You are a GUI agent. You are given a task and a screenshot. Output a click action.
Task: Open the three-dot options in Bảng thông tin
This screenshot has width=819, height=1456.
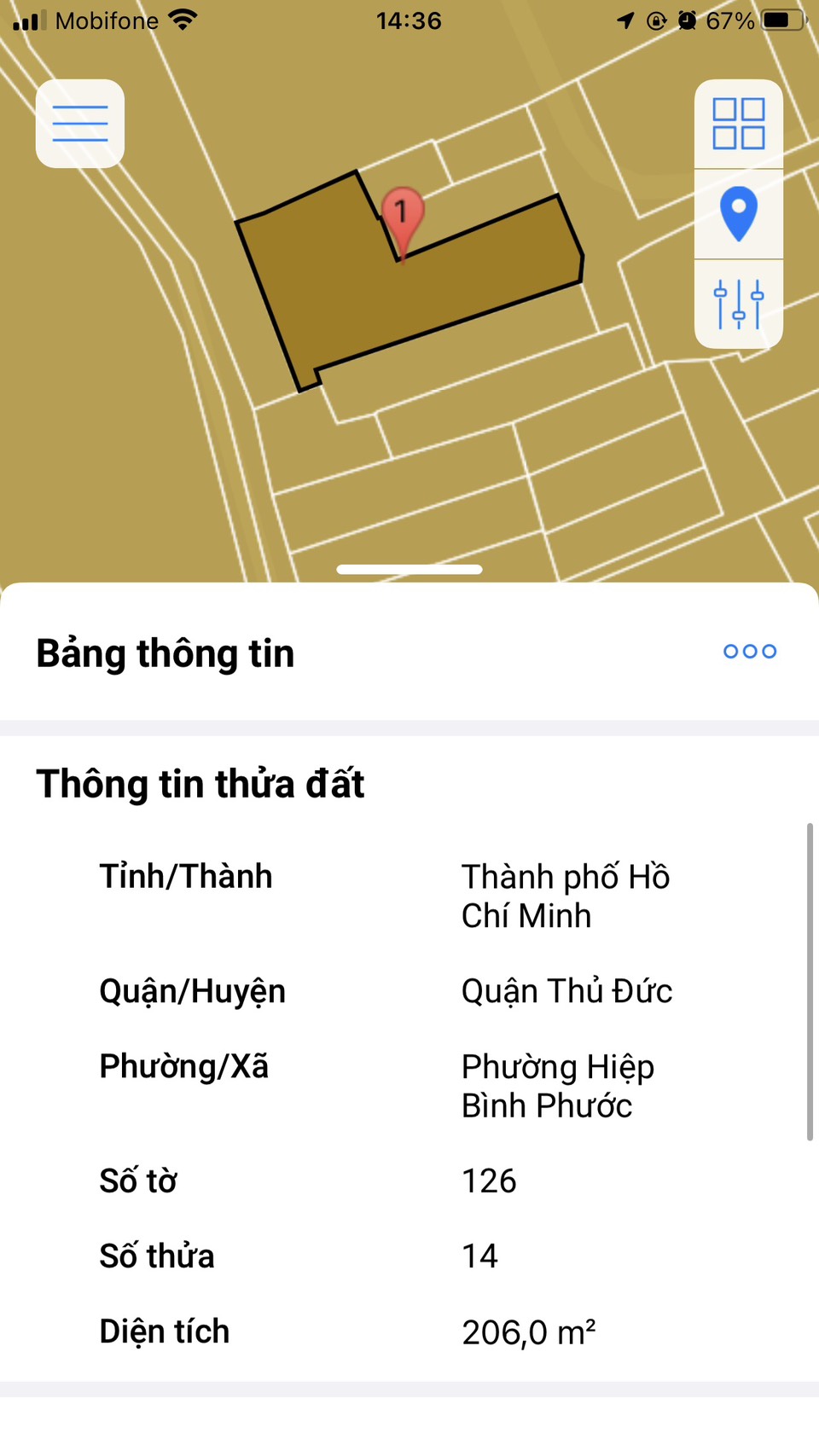pyautogui.click(x=750, y=652)
